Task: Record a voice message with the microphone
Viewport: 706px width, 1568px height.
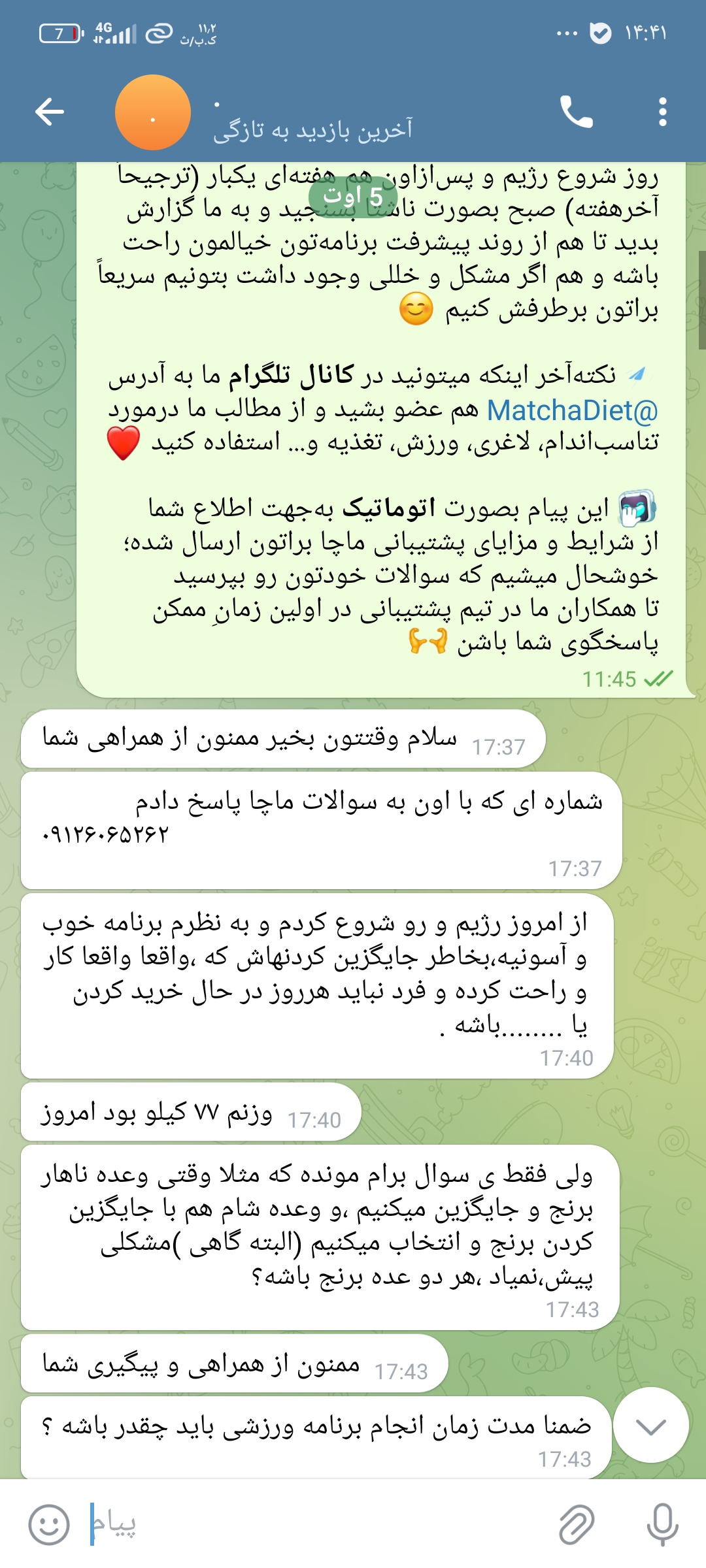Action: pos(662,1525)
